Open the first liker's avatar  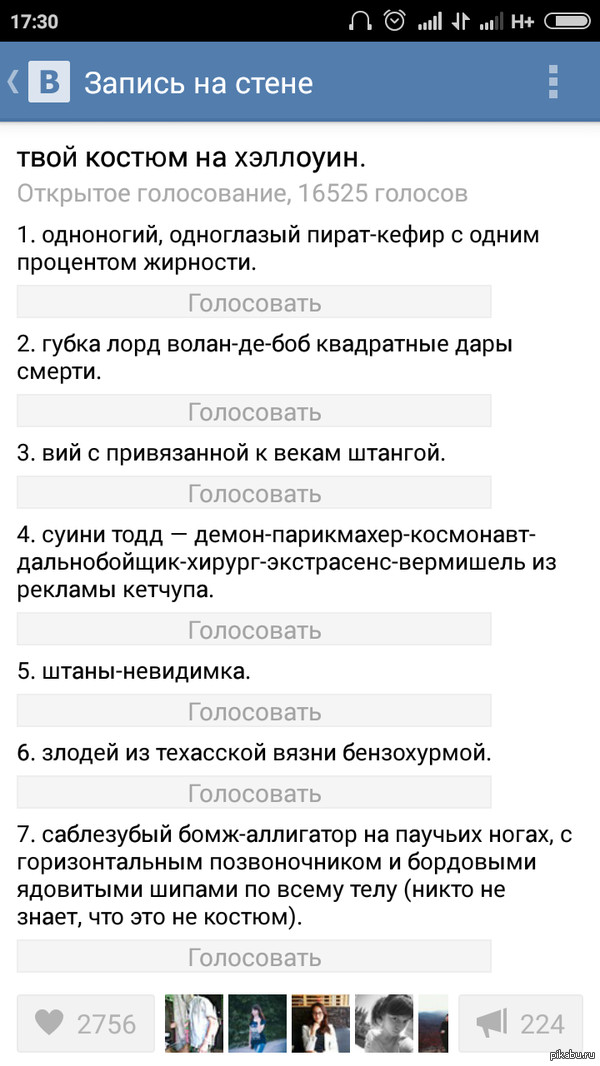(x=192, y=1023)
